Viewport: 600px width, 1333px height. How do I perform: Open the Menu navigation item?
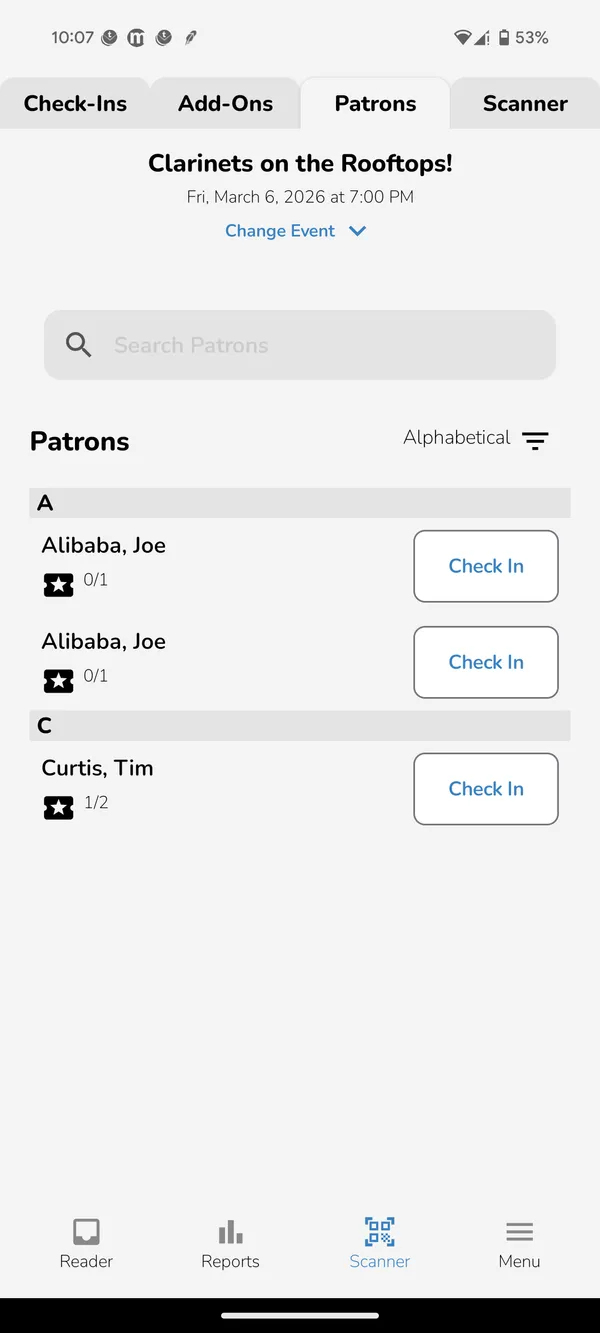[519, 1243]
